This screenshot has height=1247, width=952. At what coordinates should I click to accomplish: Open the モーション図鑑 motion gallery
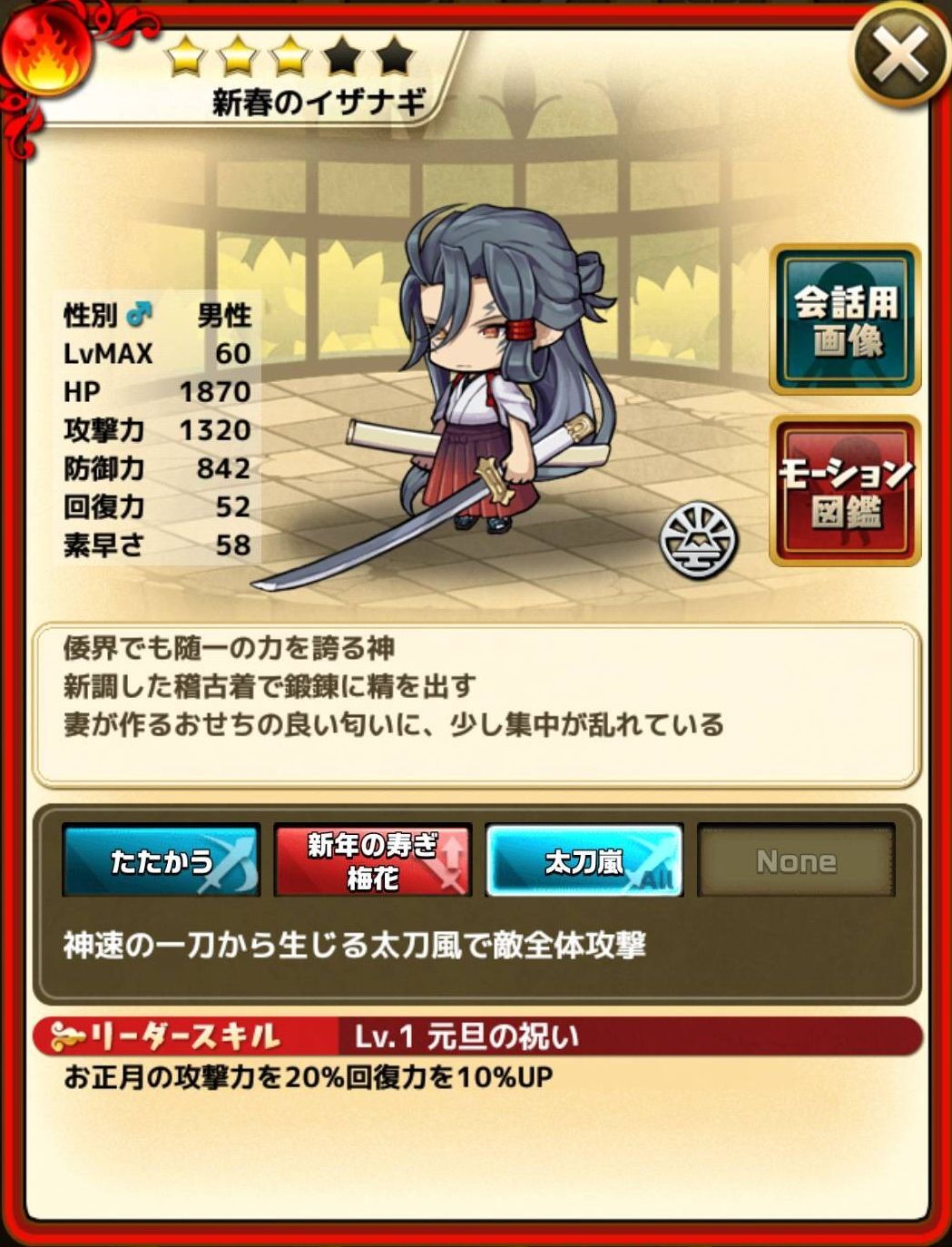(x=845, y=491)
